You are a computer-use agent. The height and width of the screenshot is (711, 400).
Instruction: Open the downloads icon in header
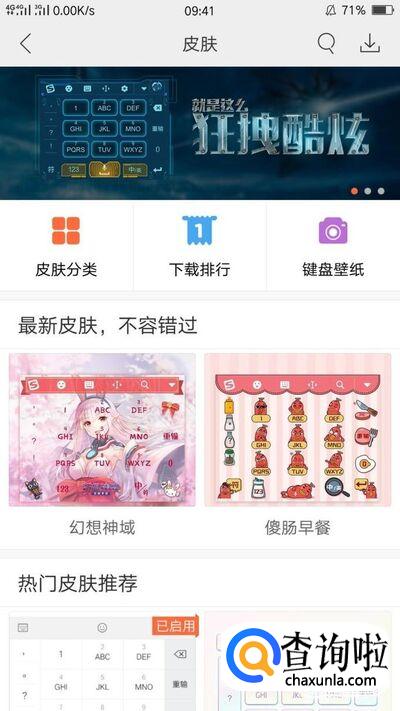[x=370, y=44]
